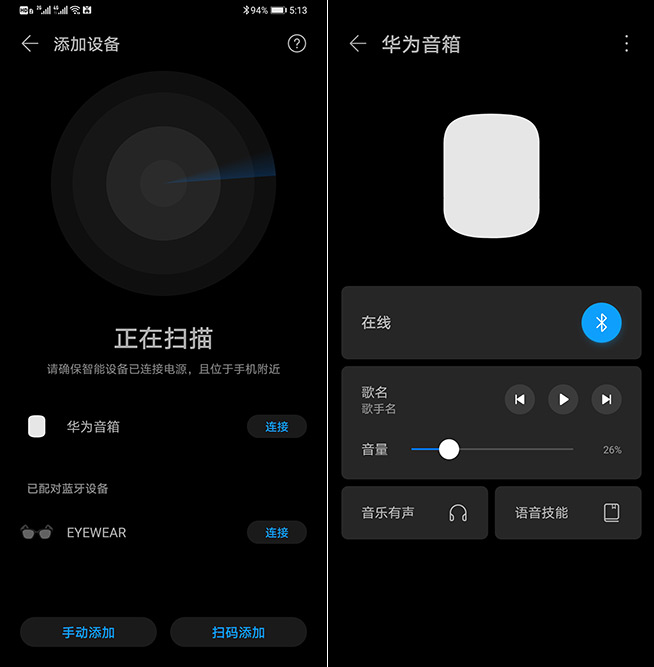Image resolution: width=654 pixels, height=667 pixels.
Task: Go back from 华为音箱 screen
Action: pyautogui.click(x=358, y=44)
